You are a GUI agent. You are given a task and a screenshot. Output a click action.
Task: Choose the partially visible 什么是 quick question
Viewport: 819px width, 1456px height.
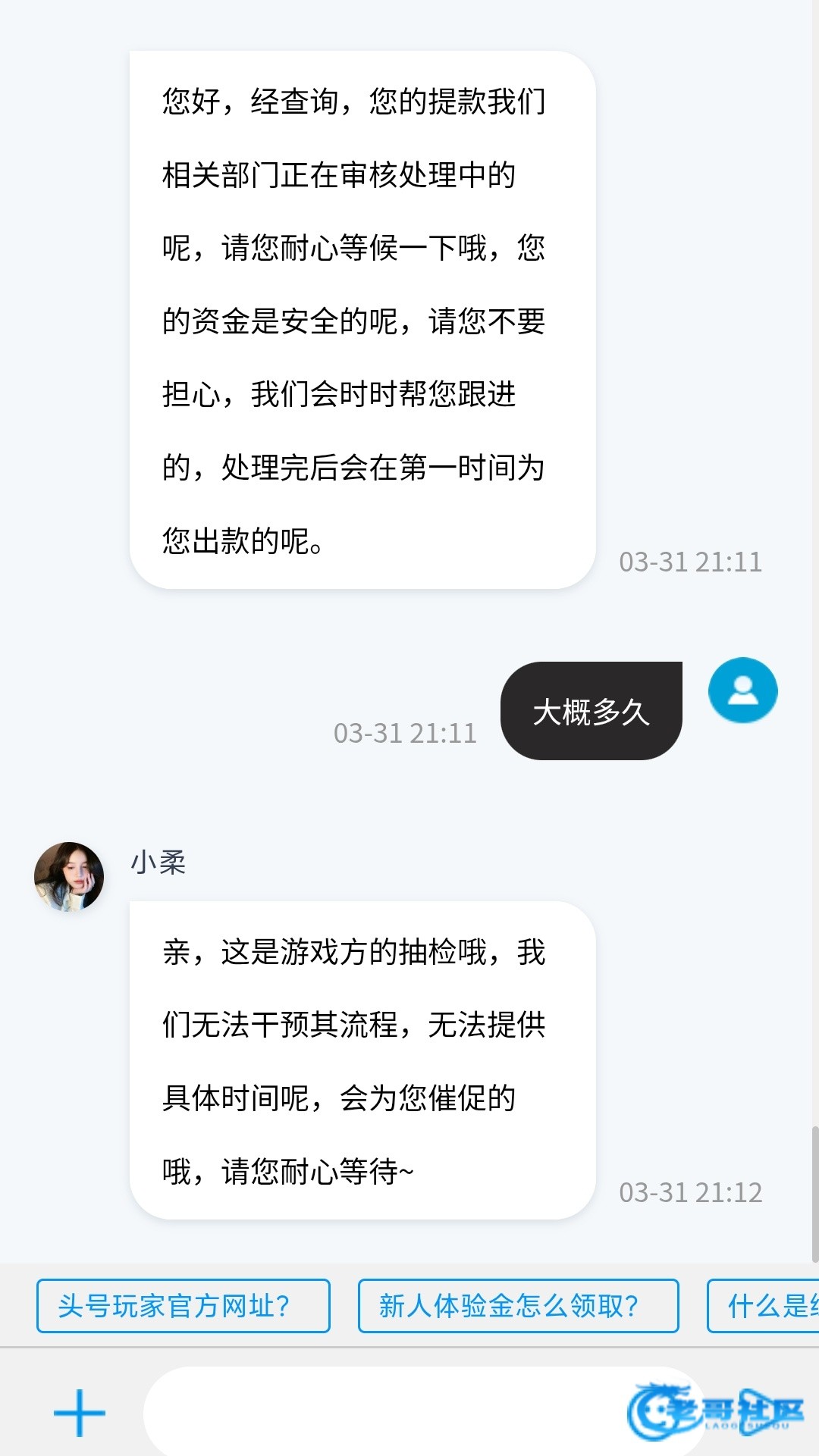click(x=766, y=1306)
